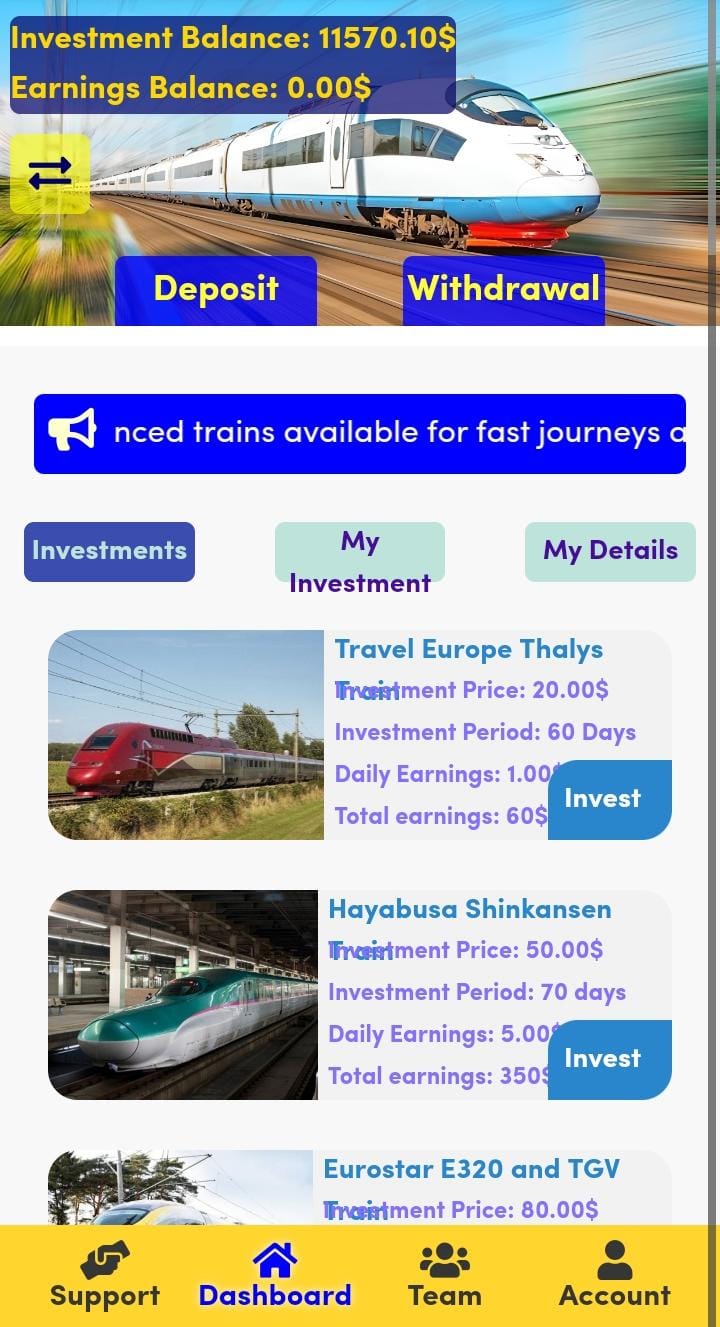Switch to the My Details tab

pyautogui.click(x=610, y=551)
